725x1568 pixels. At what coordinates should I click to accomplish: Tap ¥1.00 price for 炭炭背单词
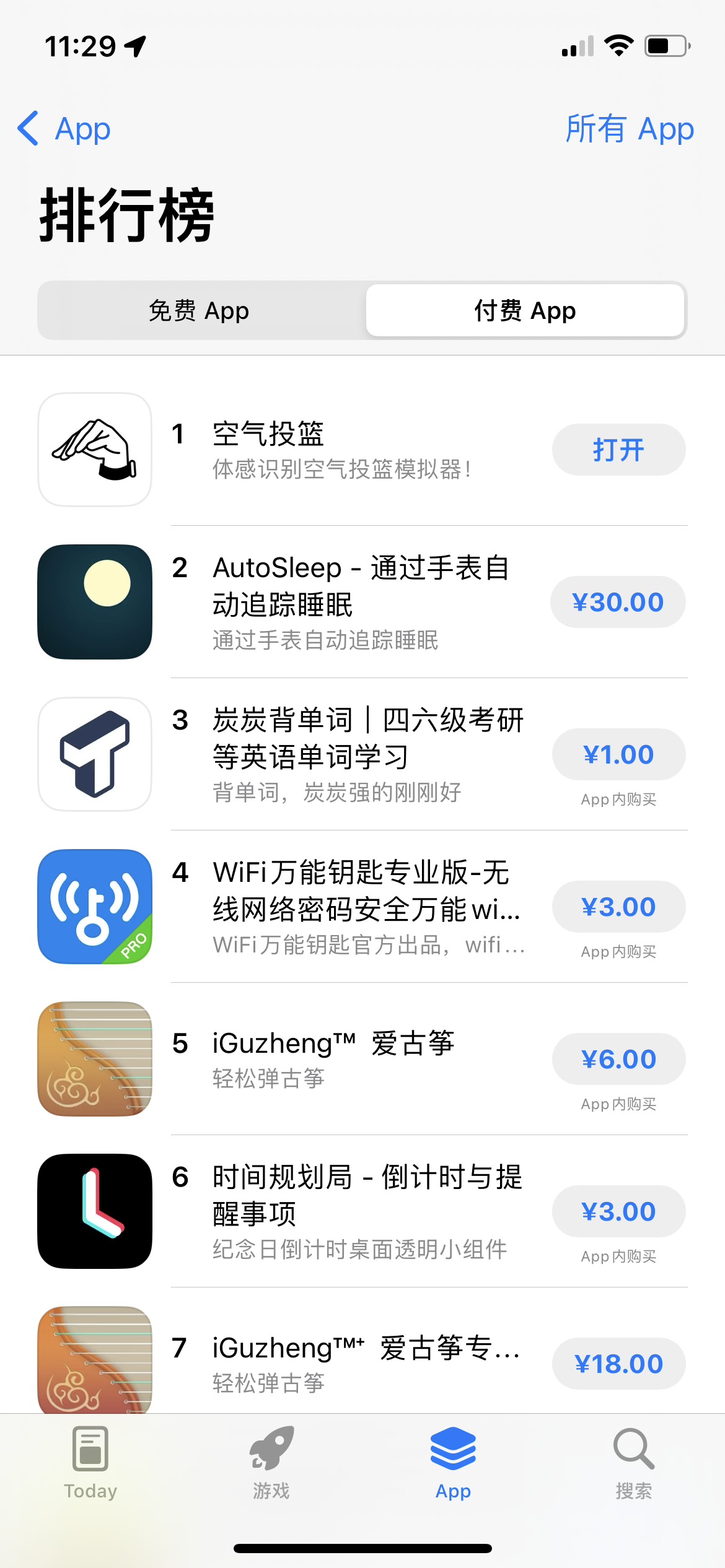(x=618, y=754)
